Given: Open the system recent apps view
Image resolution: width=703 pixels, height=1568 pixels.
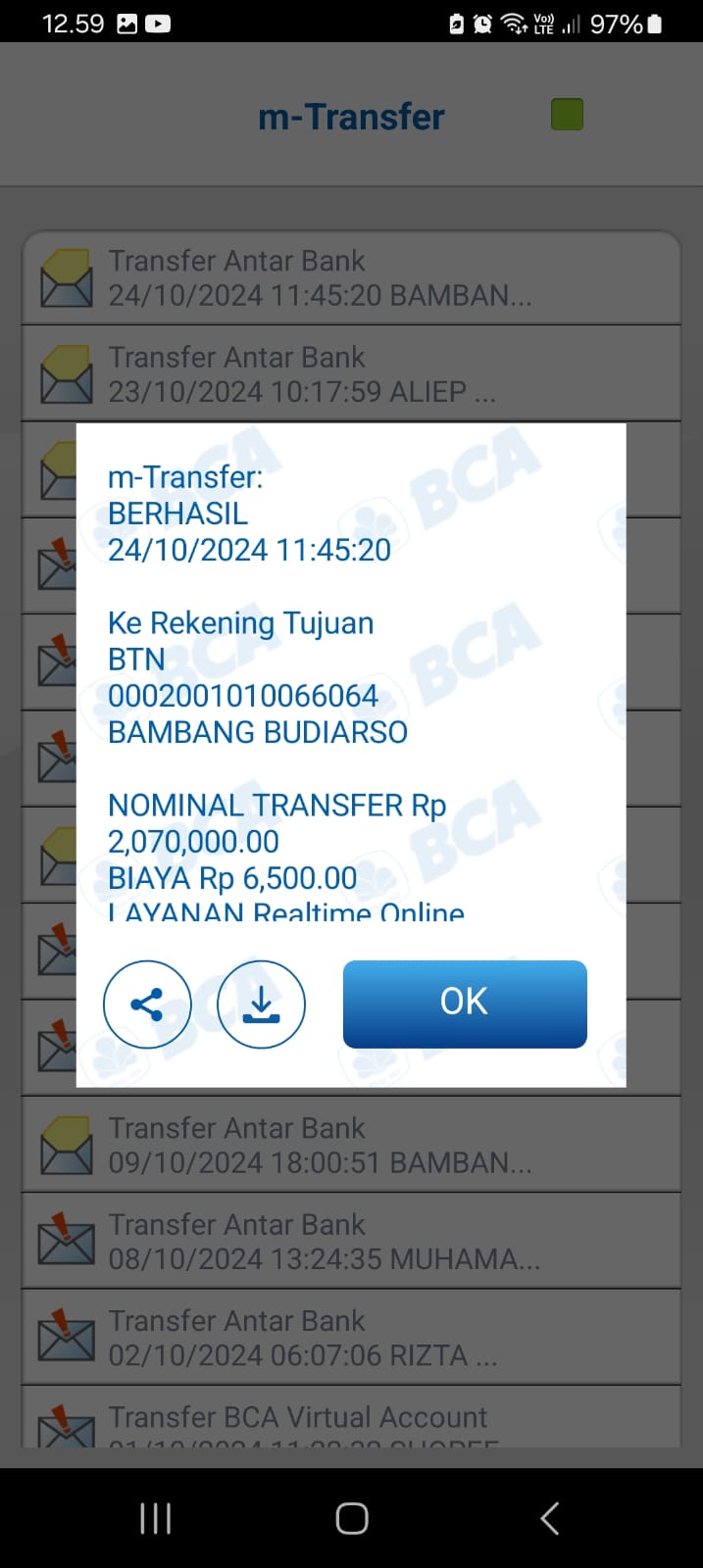Looking at the screenshot, I should pyautogui.click(x=156, y=1518).
